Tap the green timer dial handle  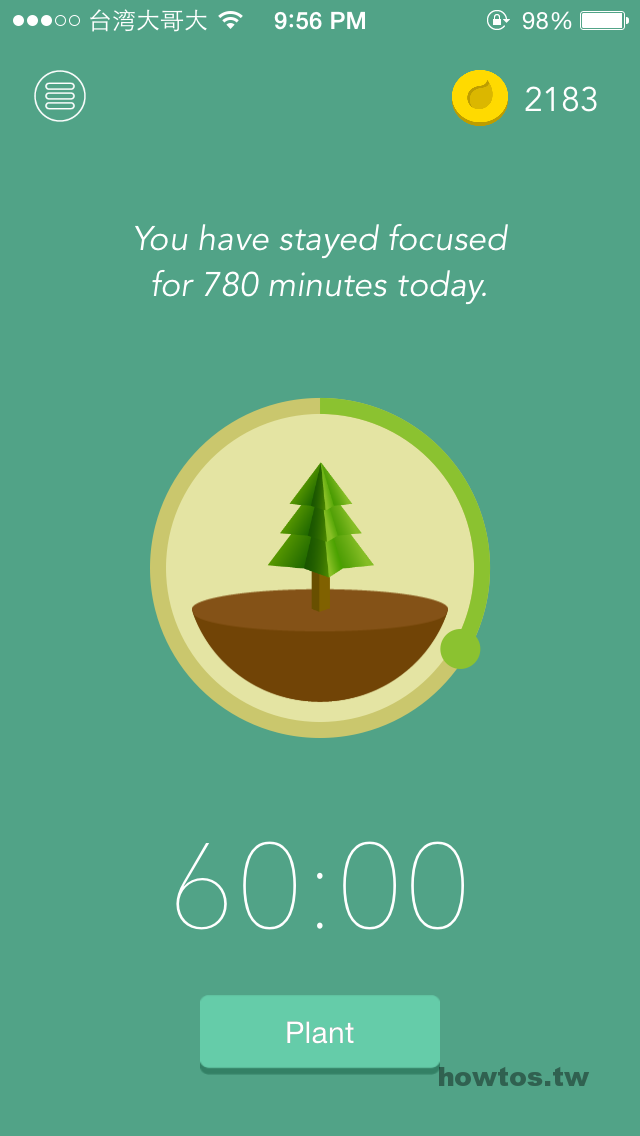pos(460,648)
